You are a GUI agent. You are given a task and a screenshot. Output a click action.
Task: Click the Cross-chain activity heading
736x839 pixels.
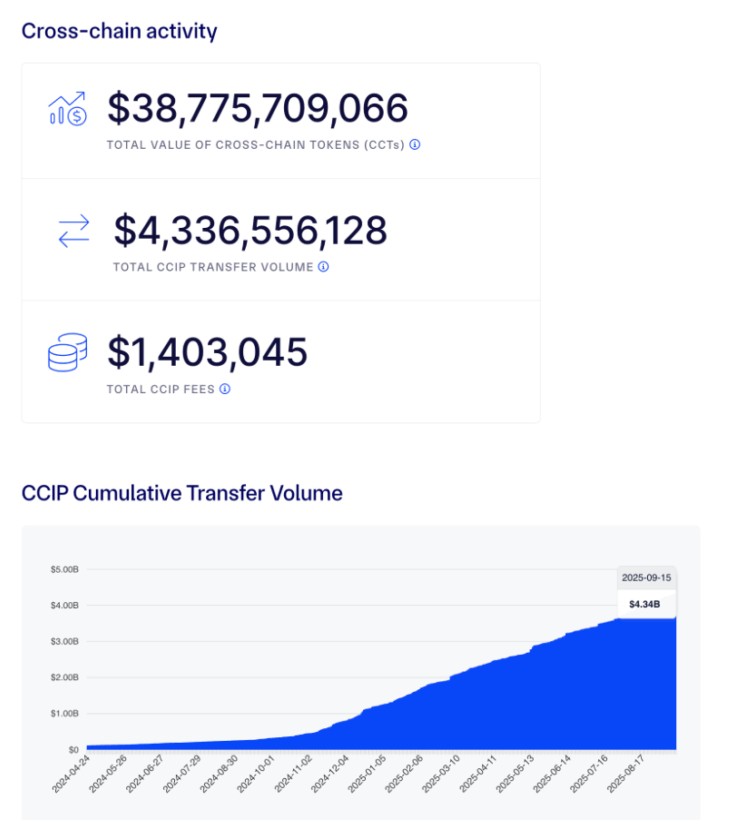119,30
